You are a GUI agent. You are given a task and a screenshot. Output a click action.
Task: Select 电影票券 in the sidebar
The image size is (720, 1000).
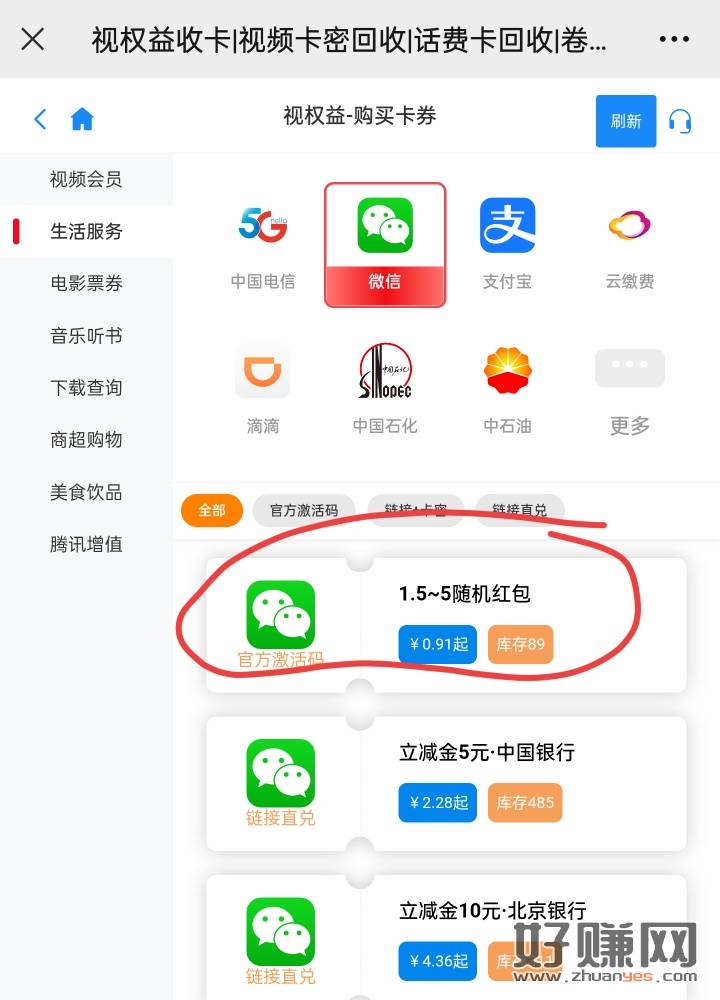(86, 284)
